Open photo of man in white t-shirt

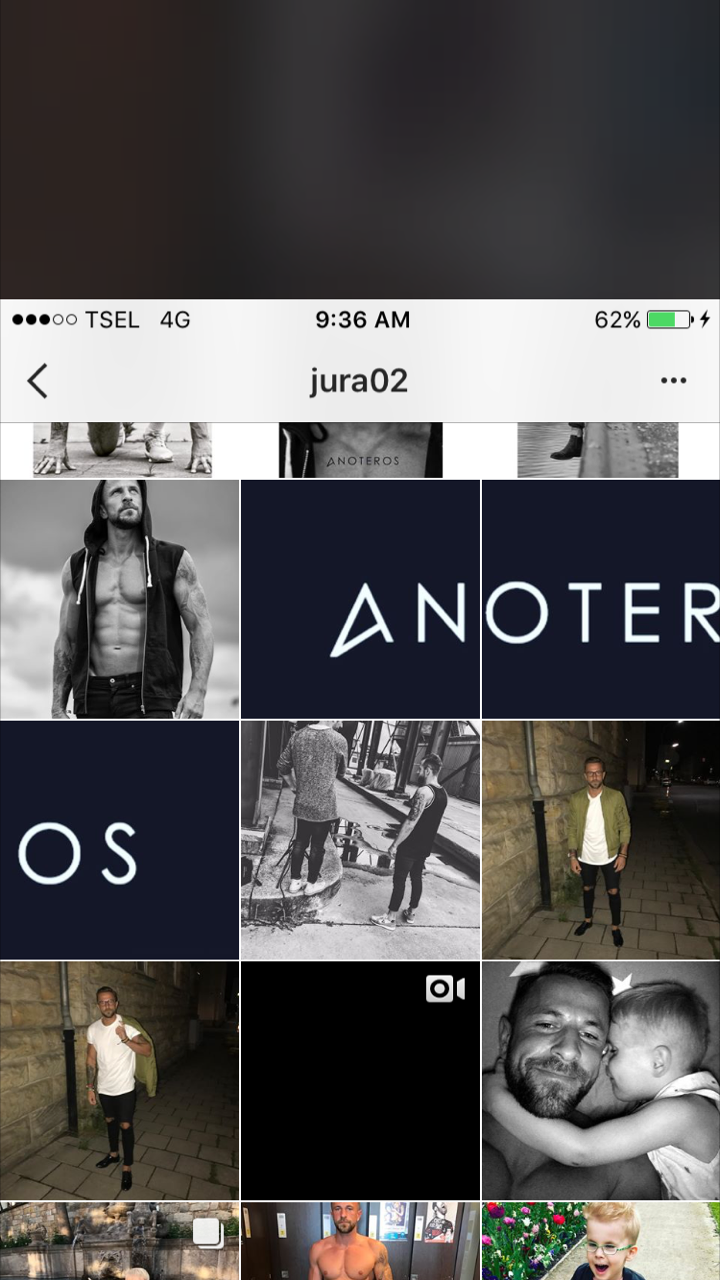pyautogui.click(x=119, y=1080)
